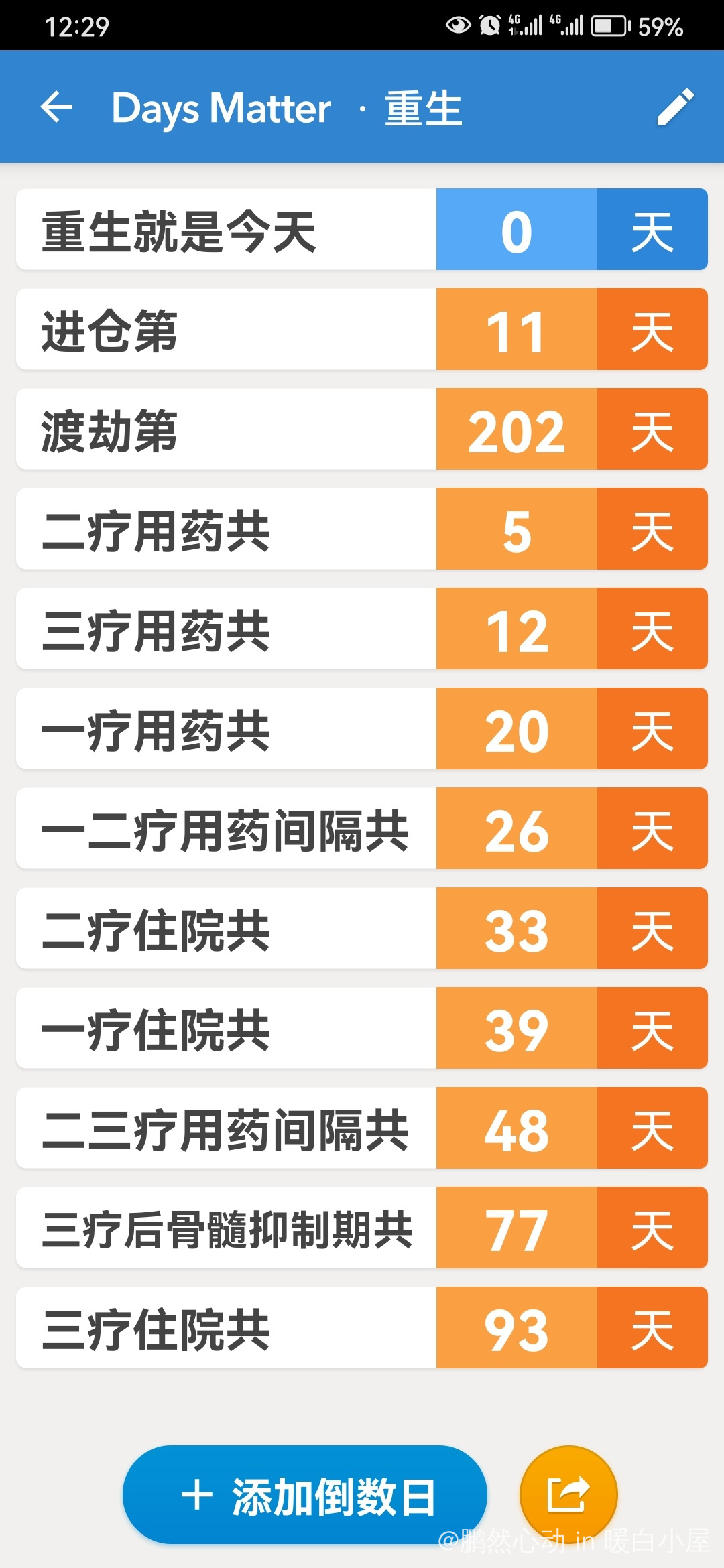
Task: View the 一疗用药共 20 天 entry
Action: (362, 728)
